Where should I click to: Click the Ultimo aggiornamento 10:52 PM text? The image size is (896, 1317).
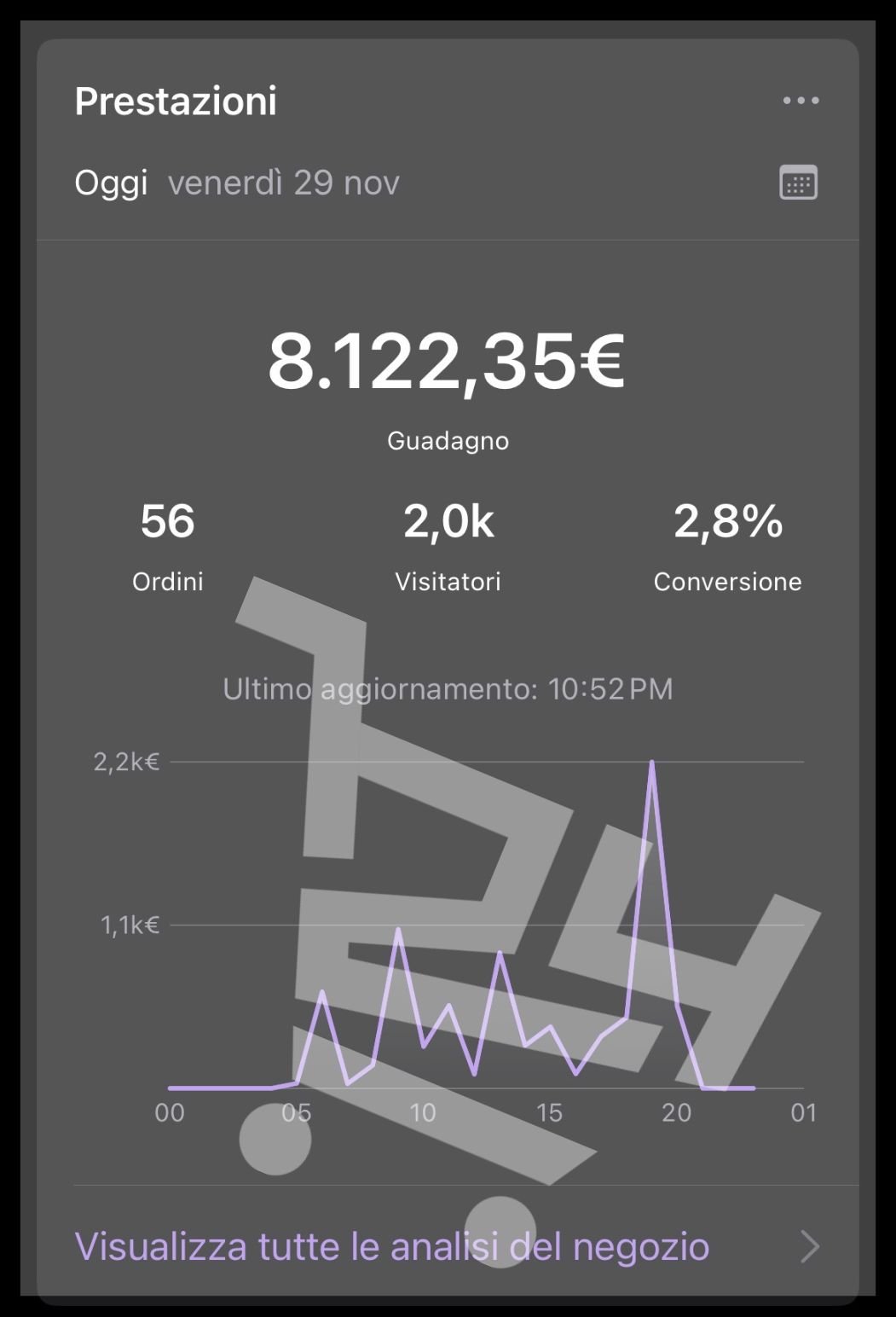coord(447,688)
